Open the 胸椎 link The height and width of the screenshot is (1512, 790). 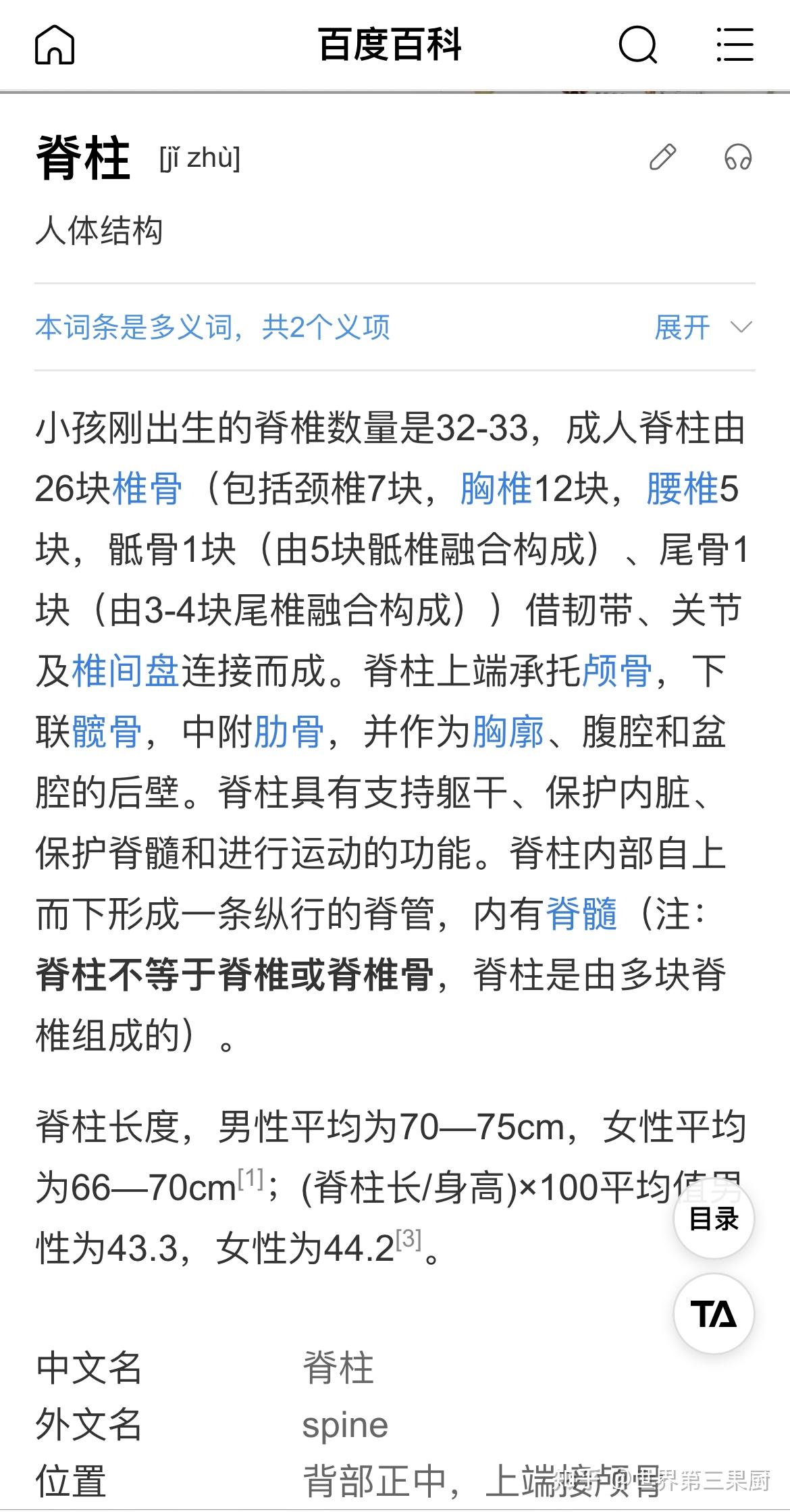[x=496, y=489]
